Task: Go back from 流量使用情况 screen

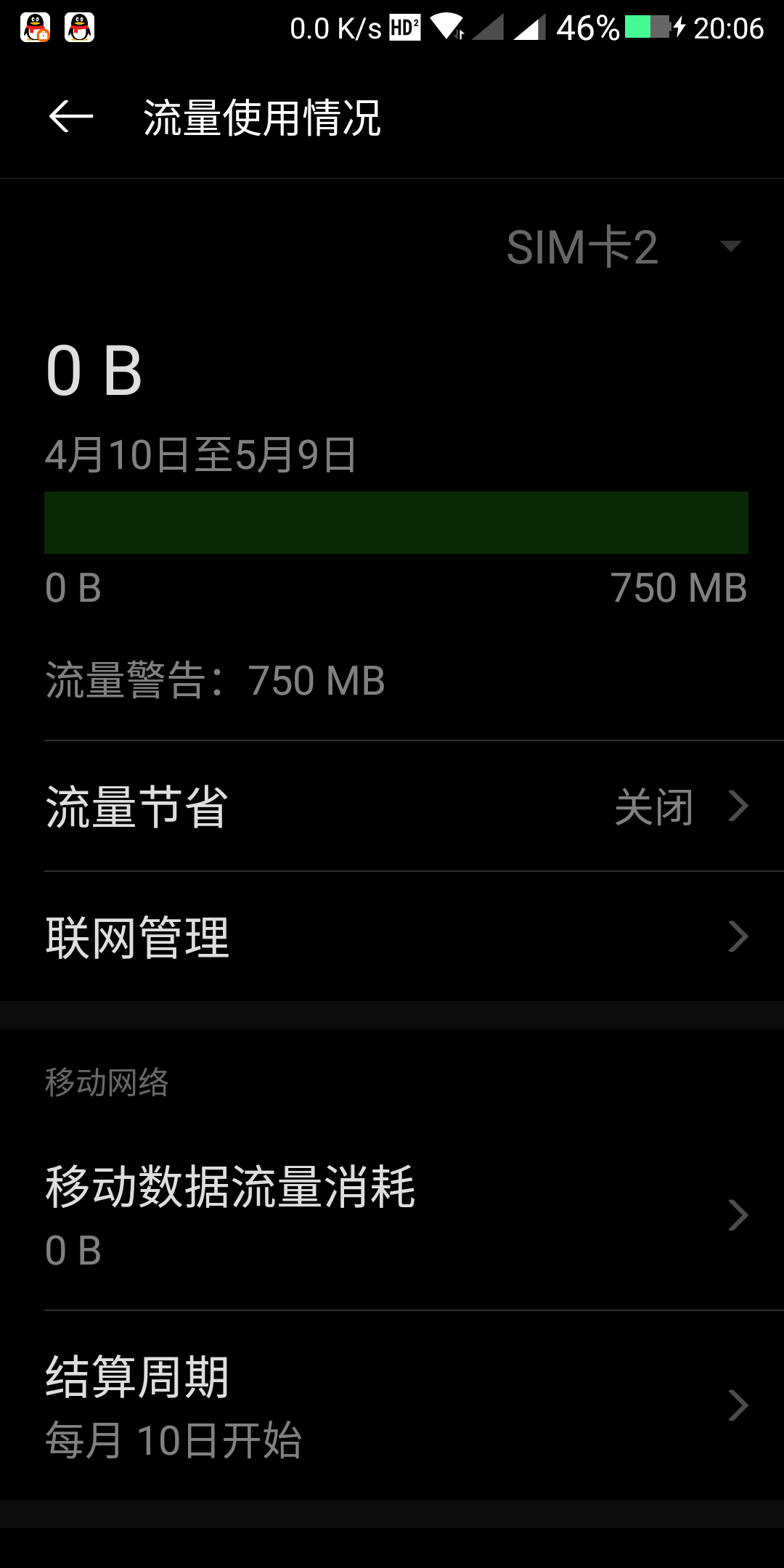Action: point(70,117)
